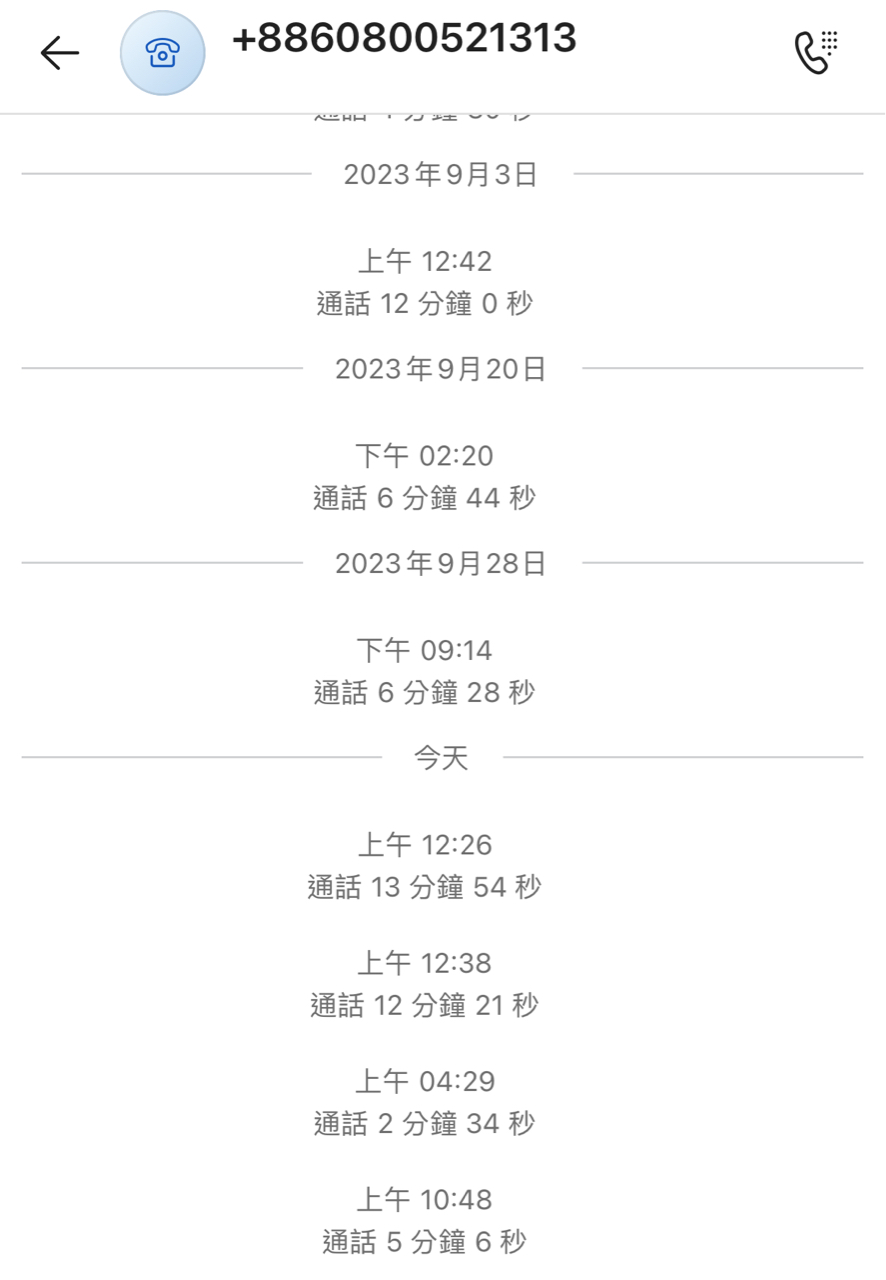886x1280 pixels.
Task: Open the dial pad call icon
Action: coord(815,53)
